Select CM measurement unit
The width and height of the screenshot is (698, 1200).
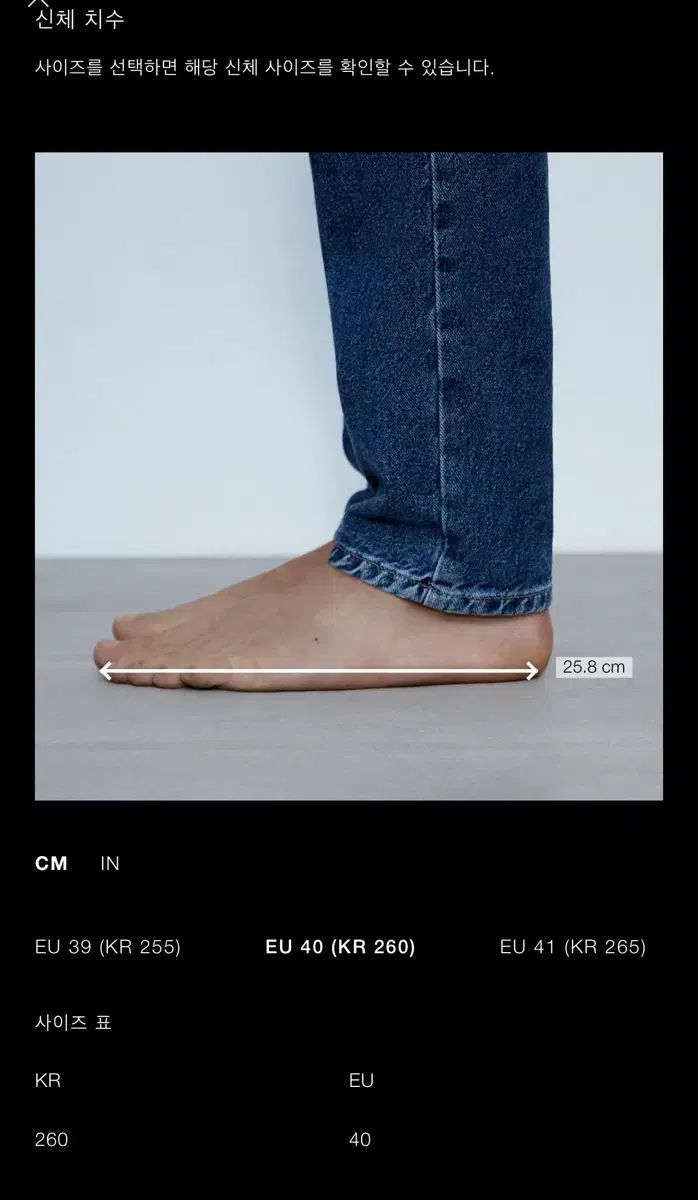[x=51, y=864]
